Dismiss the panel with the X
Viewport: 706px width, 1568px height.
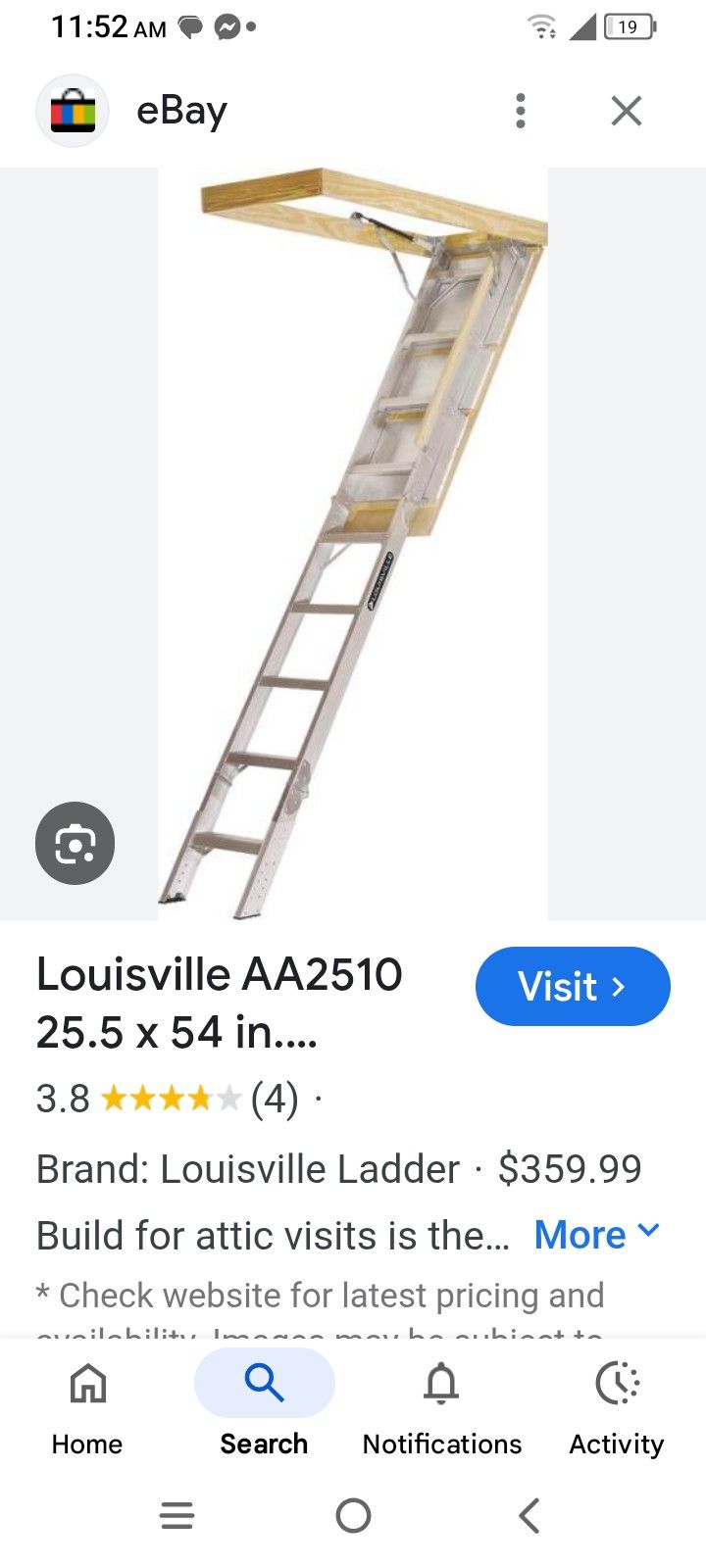point(626,110)
